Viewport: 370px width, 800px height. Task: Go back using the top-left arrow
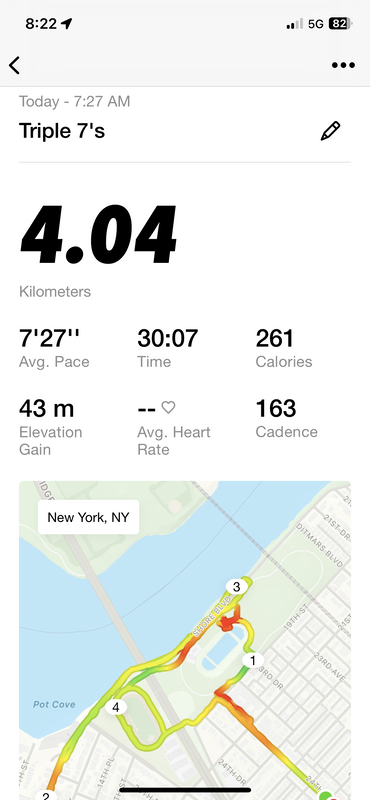click(x=14, y=65)
